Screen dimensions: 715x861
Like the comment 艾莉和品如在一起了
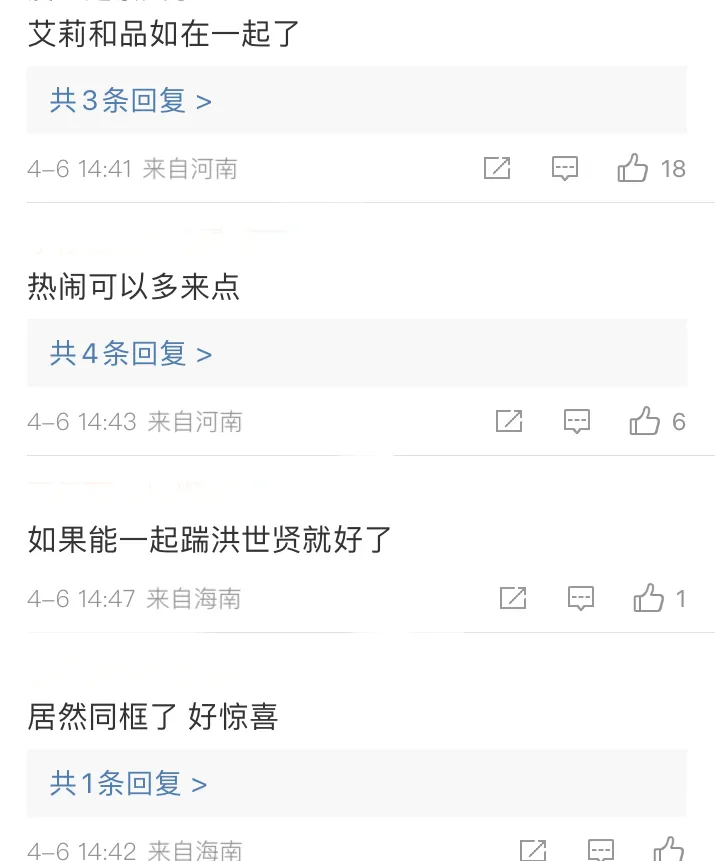click(x=633, y=168)
